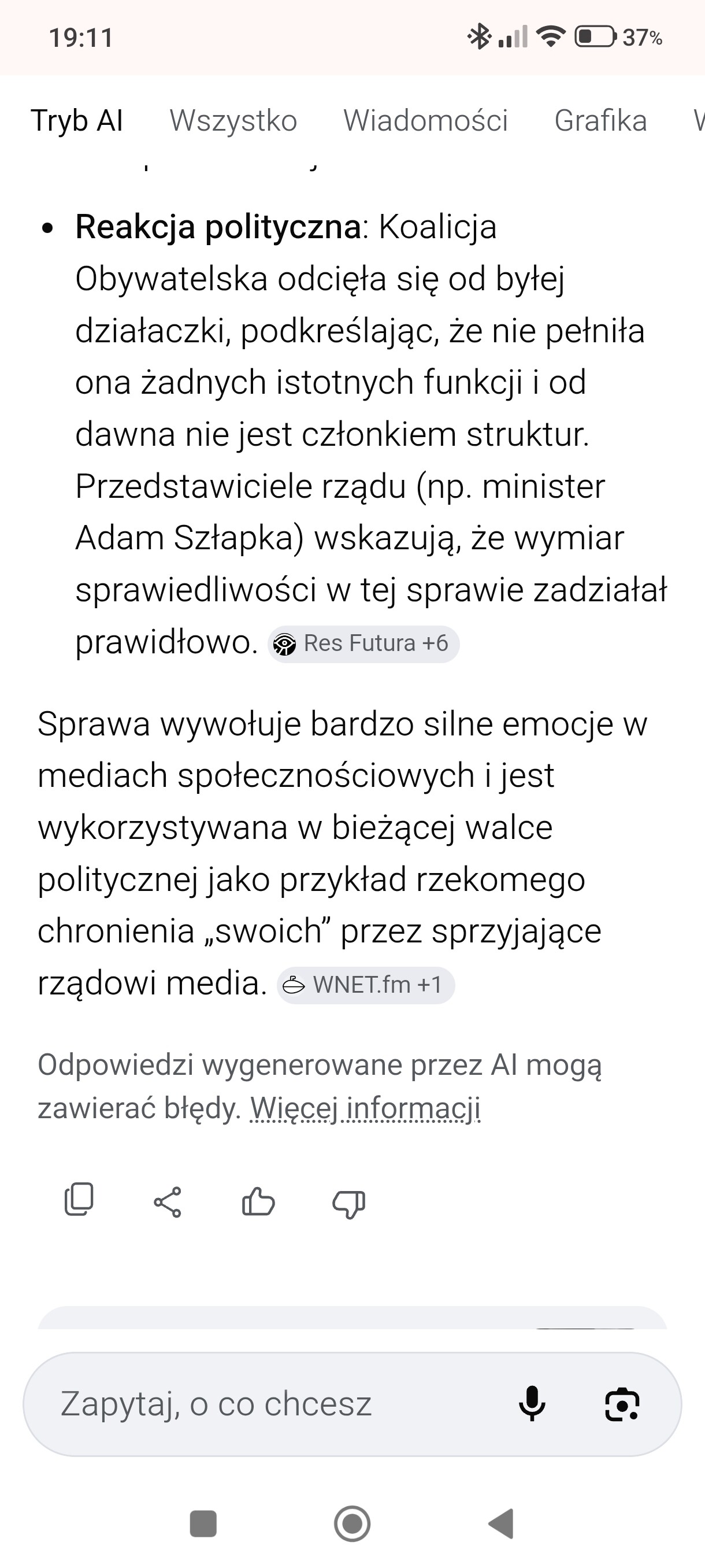
Task: Open the Wiadomości tab
Action: click(425, 120)
